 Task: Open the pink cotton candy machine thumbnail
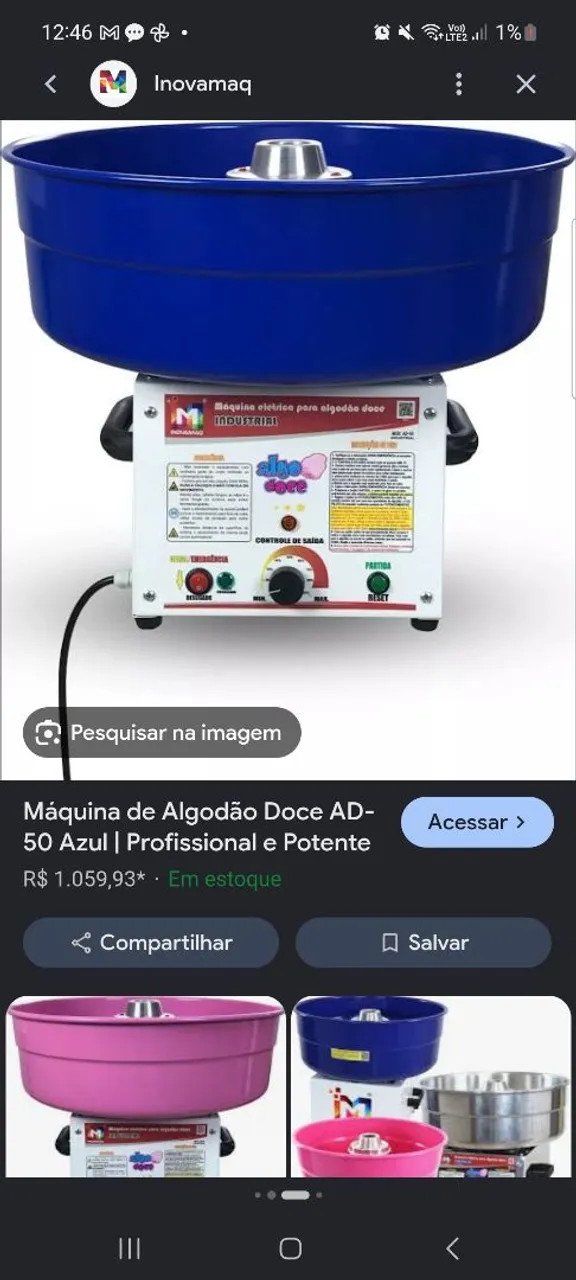pyautogui.click(x=145, y=1086)
